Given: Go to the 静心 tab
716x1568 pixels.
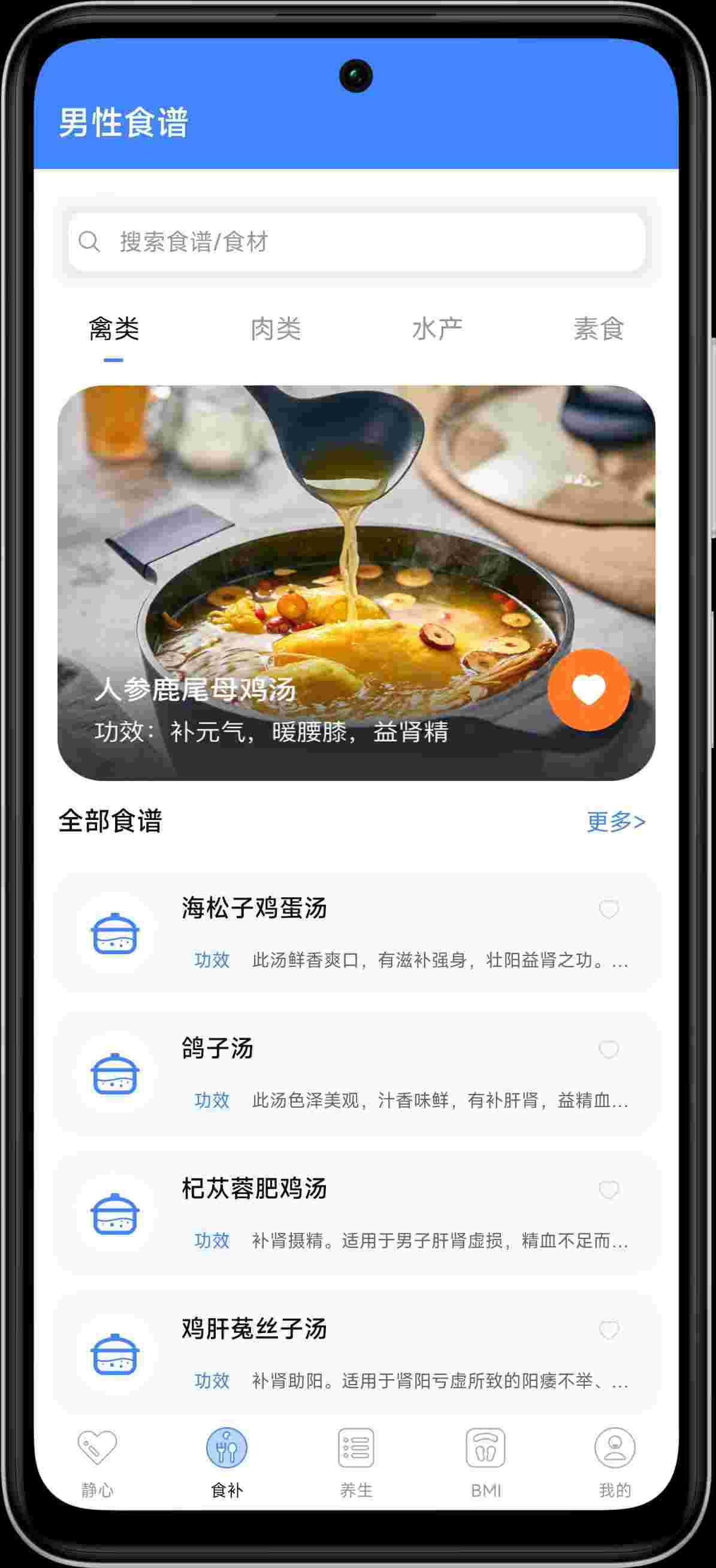Looking at the screenshot, I should (97, 1461).
